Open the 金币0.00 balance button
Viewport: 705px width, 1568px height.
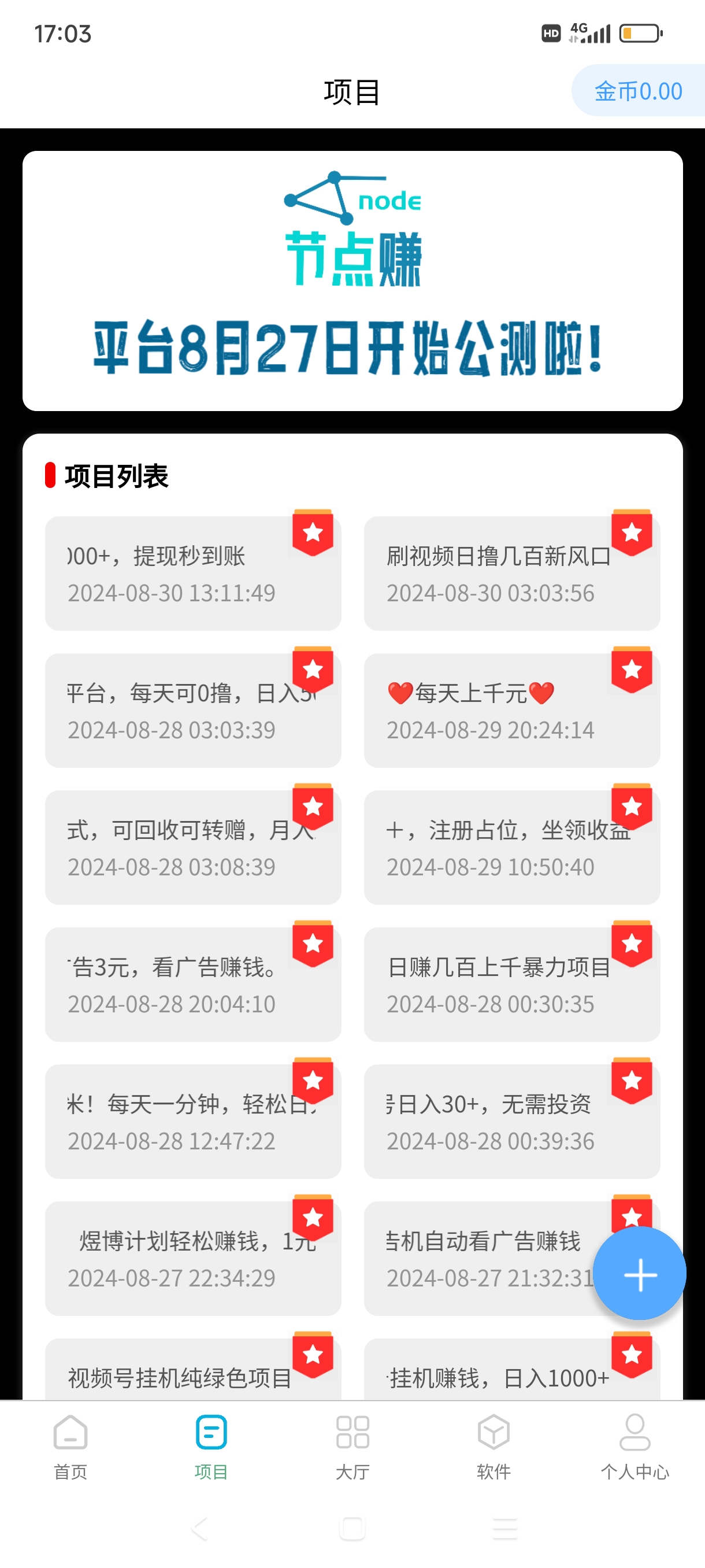638,91
